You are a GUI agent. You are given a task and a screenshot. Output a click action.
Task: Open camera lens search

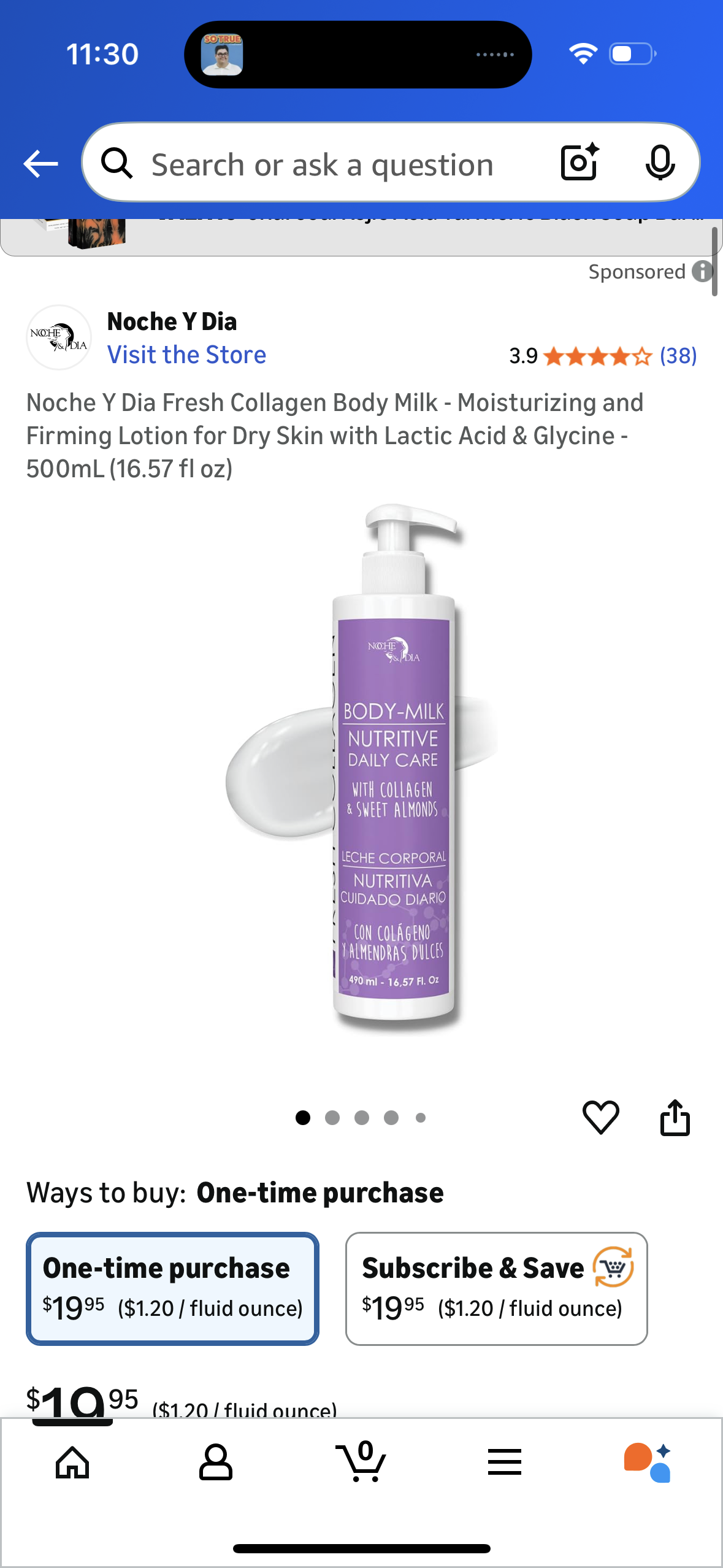coord(580,163)
